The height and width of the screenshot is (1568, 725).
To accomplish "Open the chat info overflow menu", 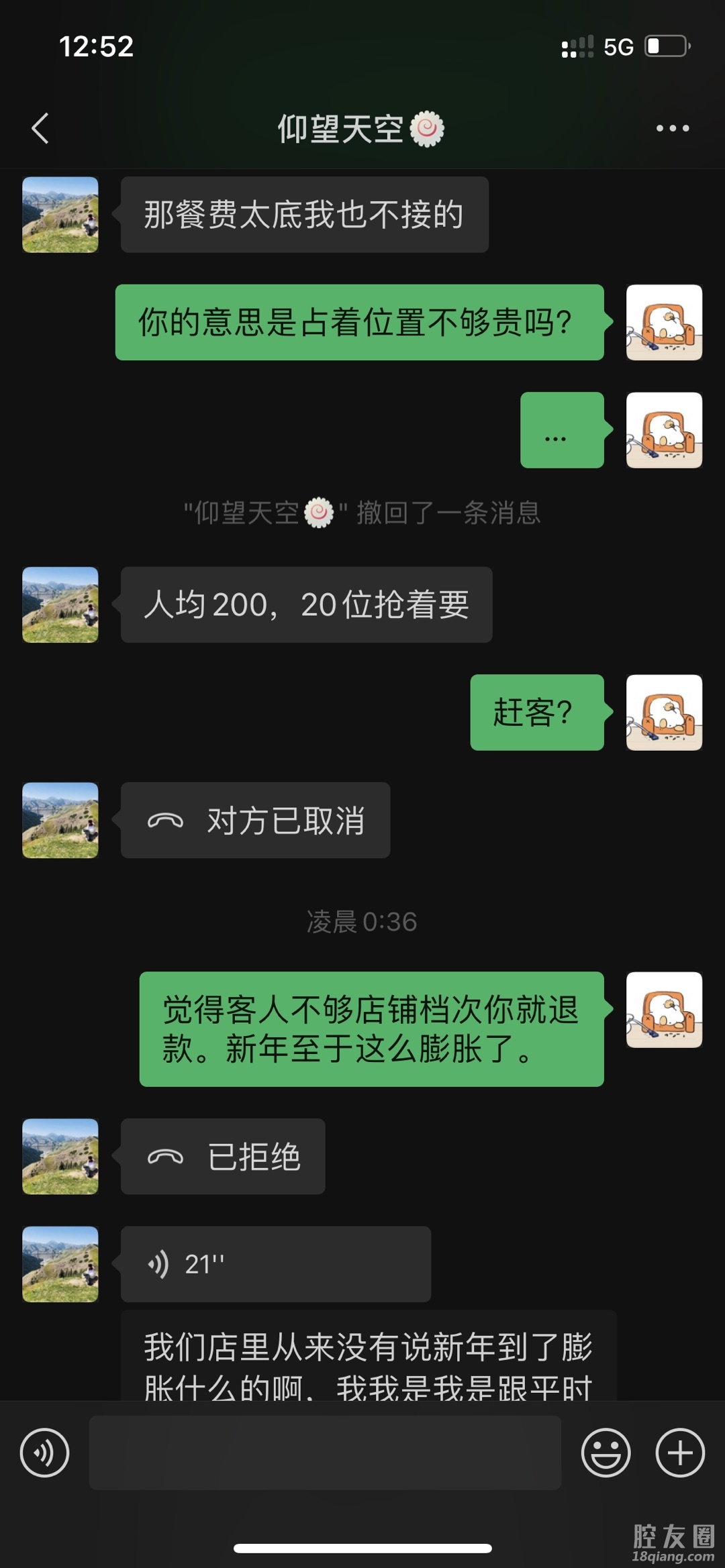I will click(x=672, y=128).
